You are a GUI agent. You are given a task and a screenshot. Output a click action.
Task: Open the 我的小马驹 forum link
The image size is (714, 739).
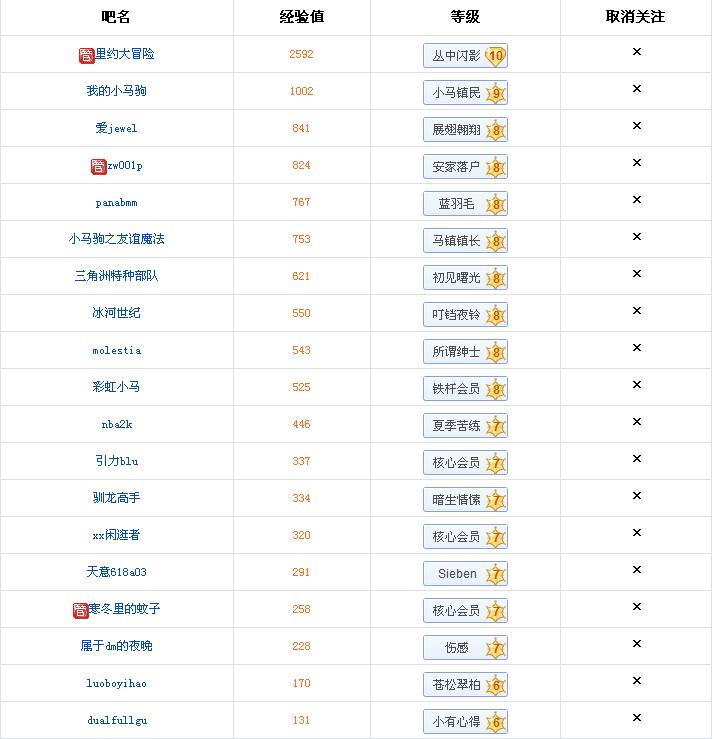pyautogui.click(x=116, y=91)
